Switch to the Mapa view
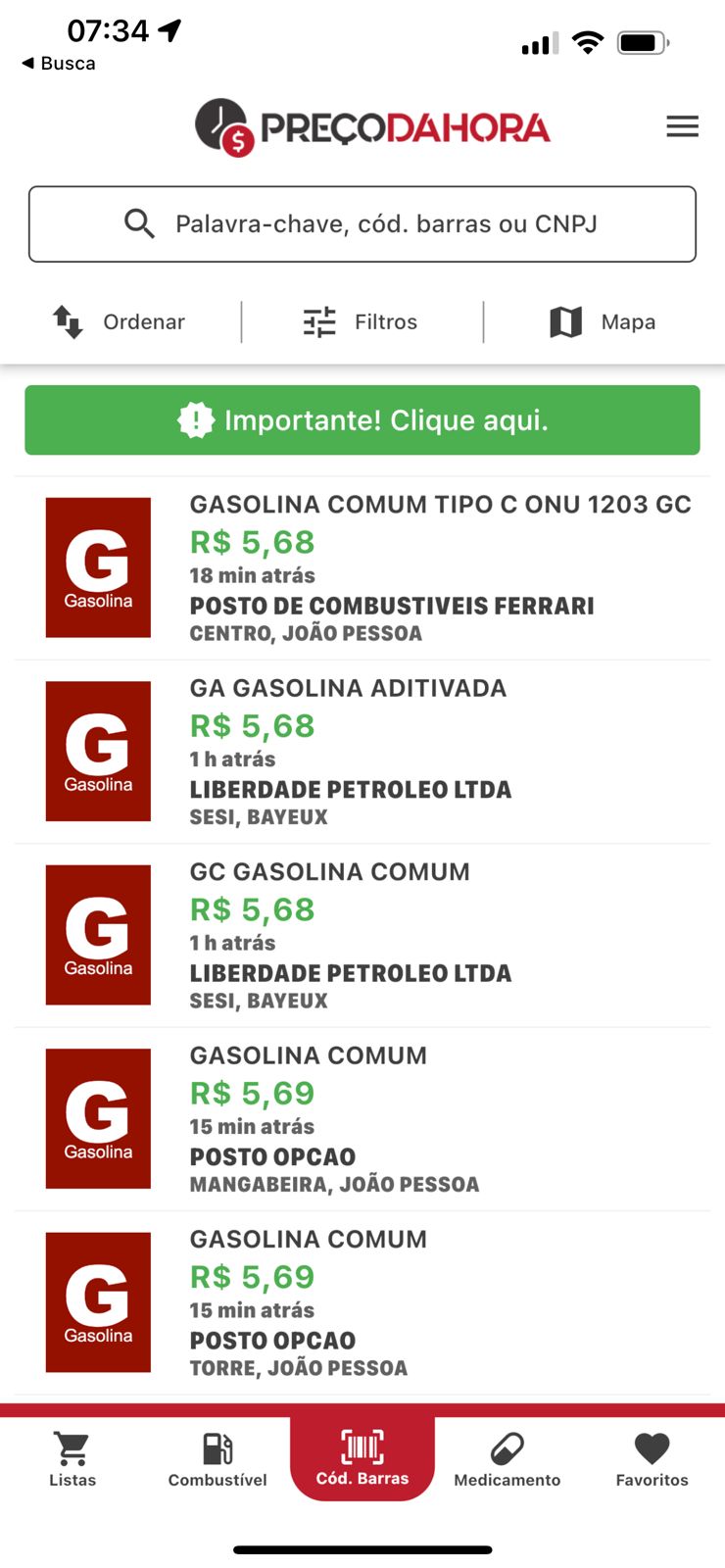Image resolution: width=725 pixels, height=1568 pixels. coord(602,321)
